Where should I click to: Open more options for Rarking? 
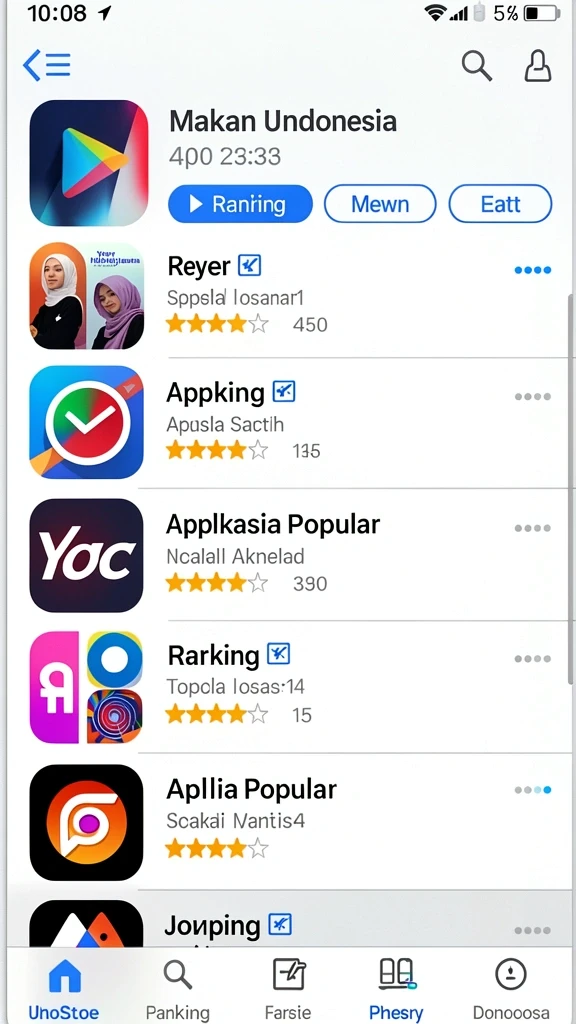click(x=532, y=659)
